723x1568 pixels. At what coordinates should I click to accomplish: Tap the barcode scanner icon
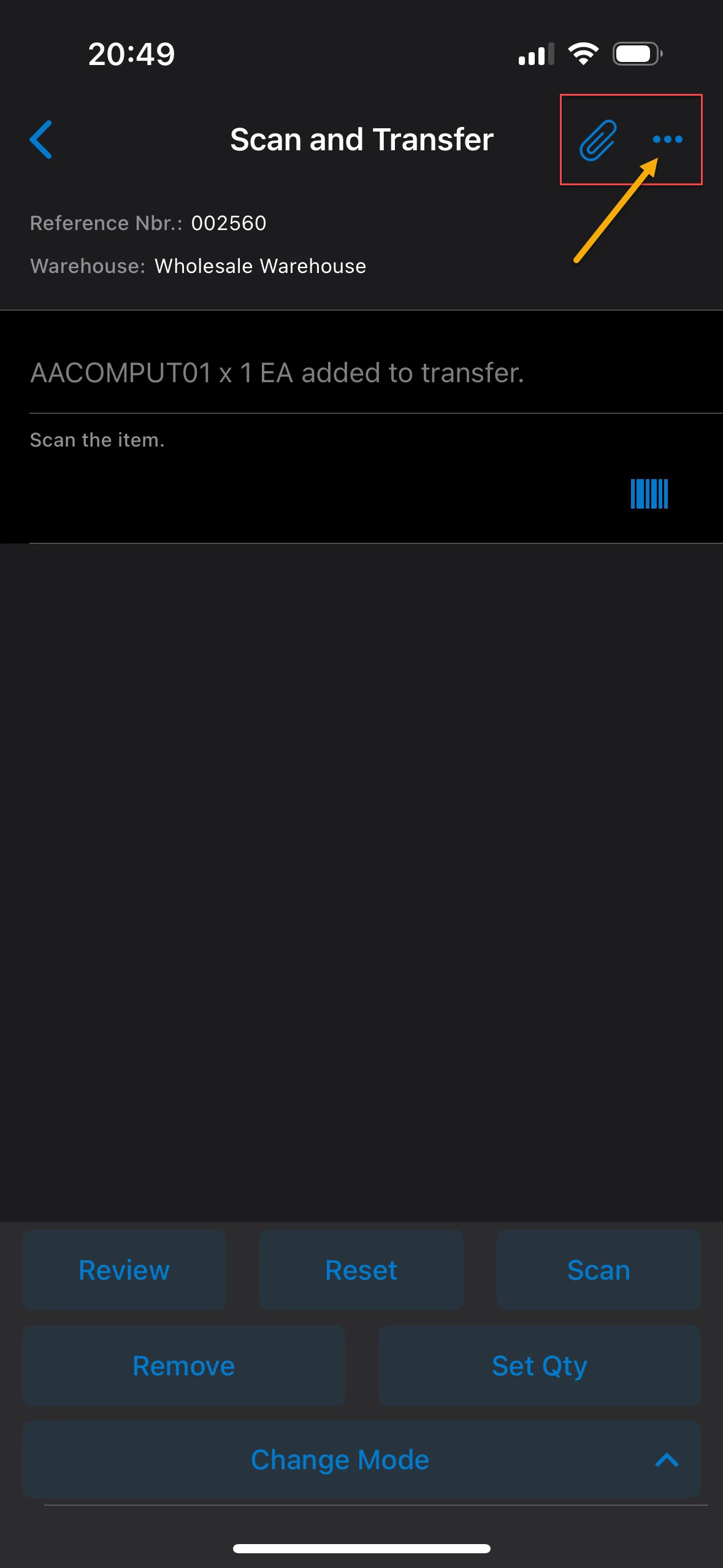[649, 494]
